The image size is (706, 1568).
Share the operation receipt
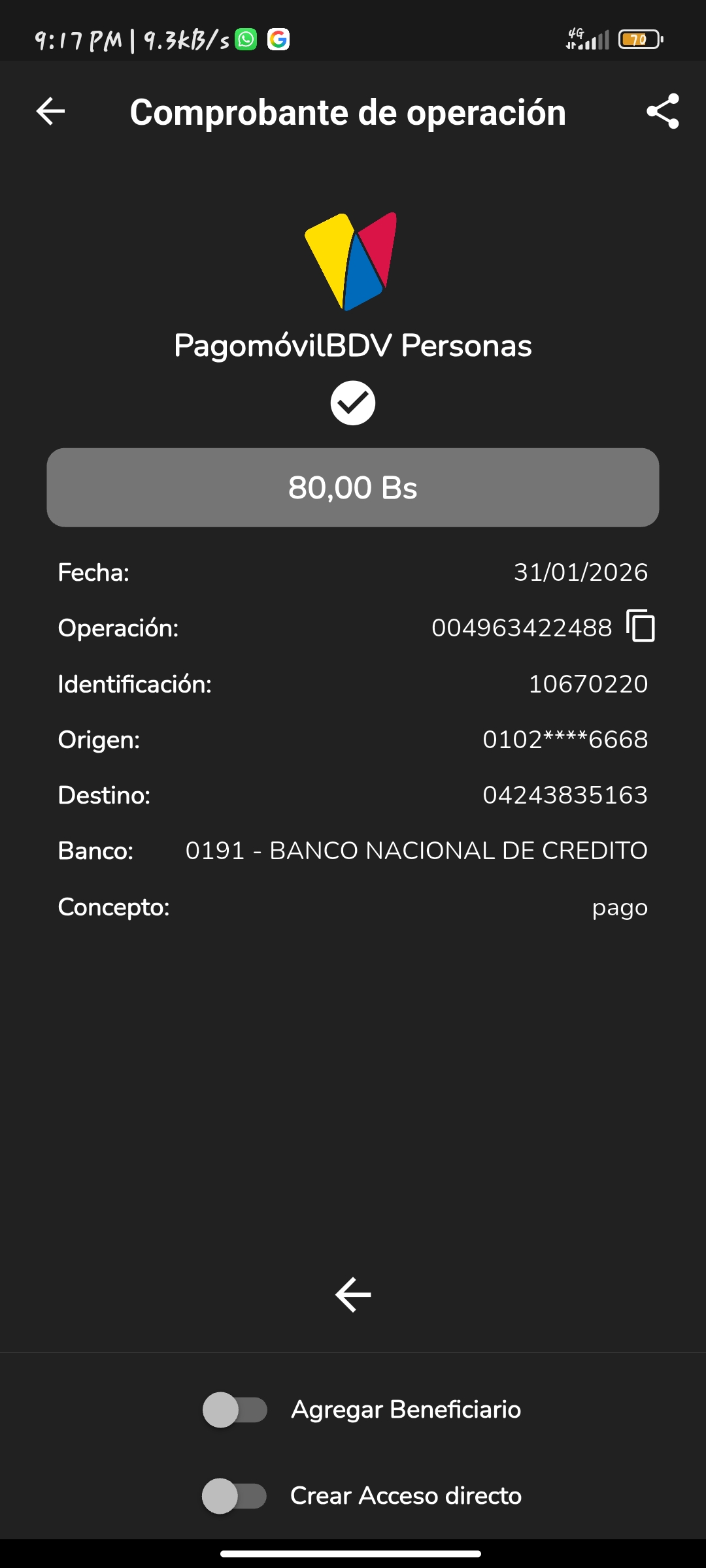pyautogui.click(x=663, y=112)
